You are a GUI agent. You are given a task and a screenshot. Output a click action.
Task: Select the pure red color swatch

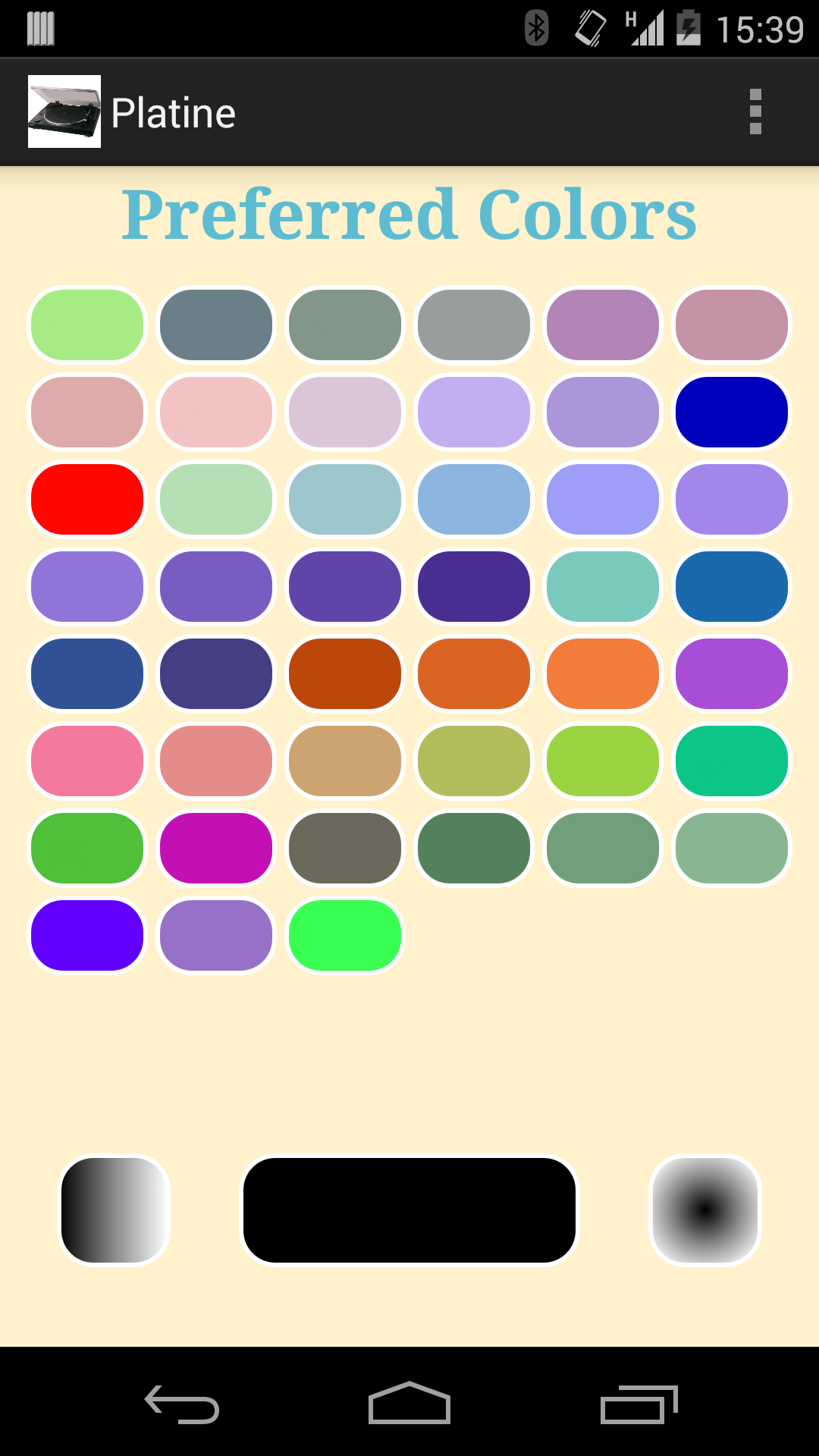click(x=87, y=500)
